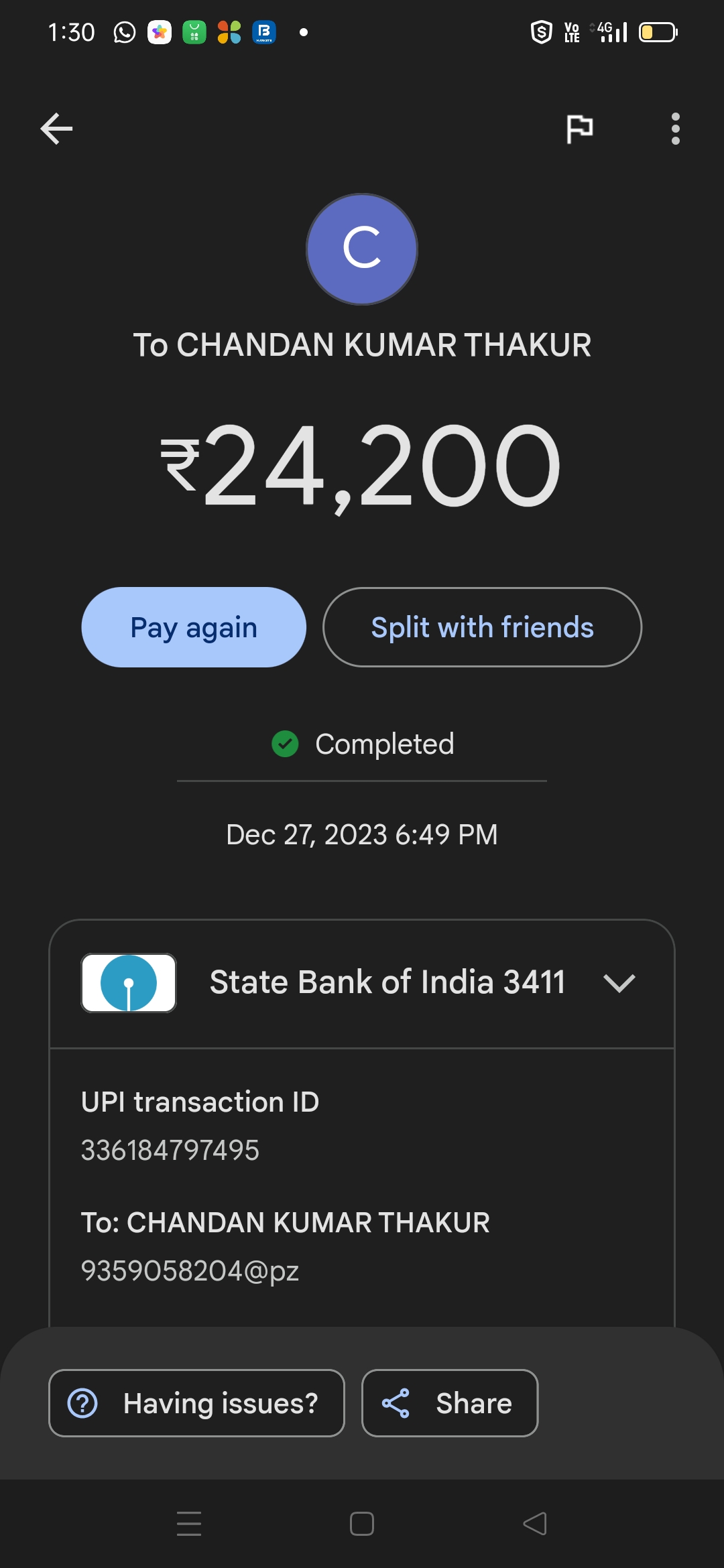Expand State Bank of India 3411 details
Image resolution: width=724 pixels, height=1568 pixels.
[x=619, y=983]
